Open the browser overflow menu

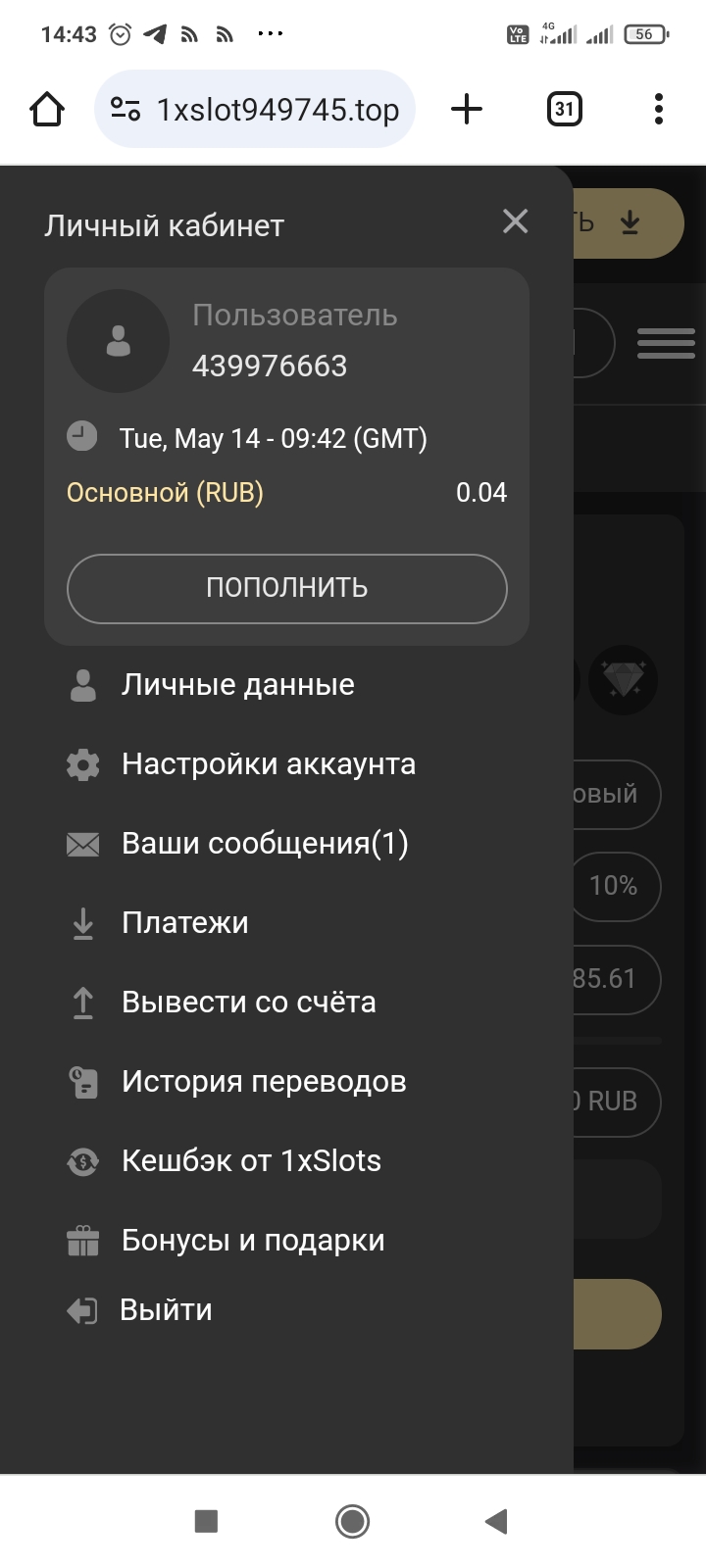(659, 109)
